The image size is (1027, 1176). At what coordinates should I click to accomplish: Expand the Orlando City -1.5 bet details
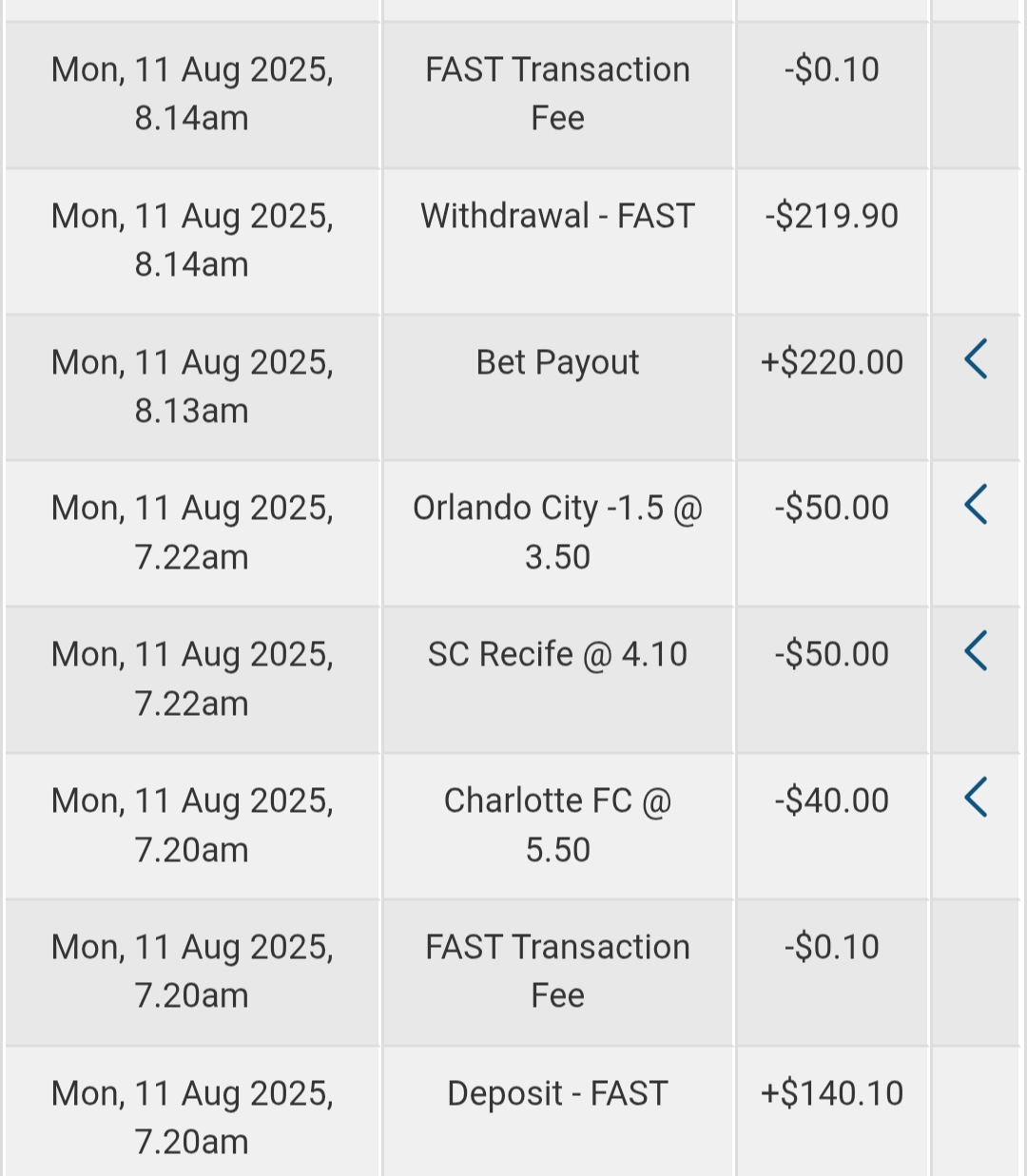tap(976, 506)
